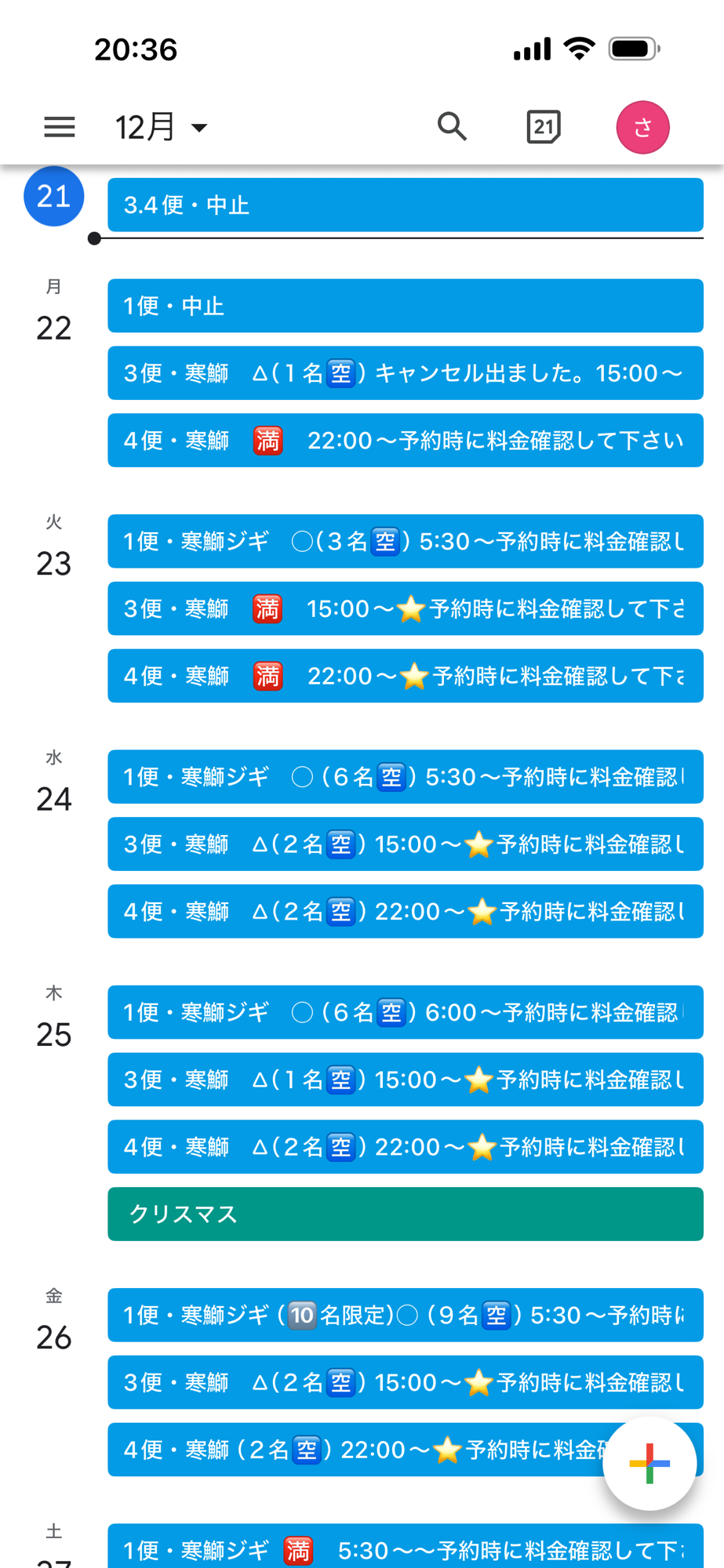This screenshot has height=1568, width=724.
Task: Open calendar search
Action: pyautogui.click(x=452, y=127)
